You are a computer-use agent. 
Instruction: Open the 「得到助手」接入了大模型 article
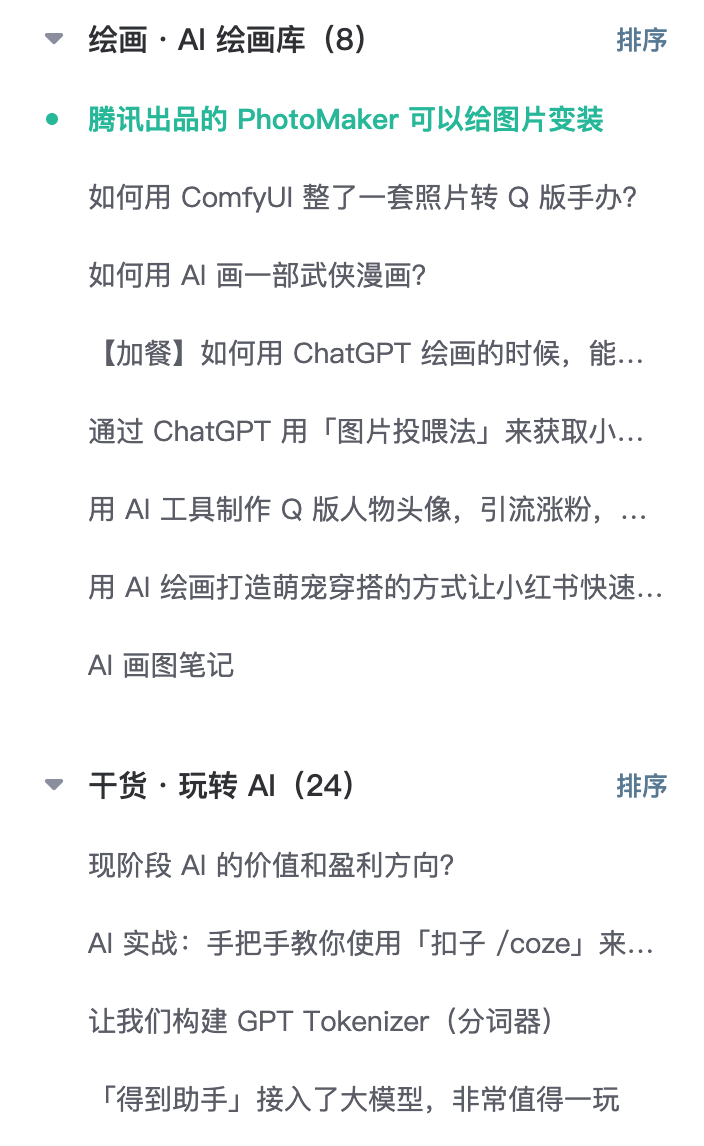coord(354,1100)
